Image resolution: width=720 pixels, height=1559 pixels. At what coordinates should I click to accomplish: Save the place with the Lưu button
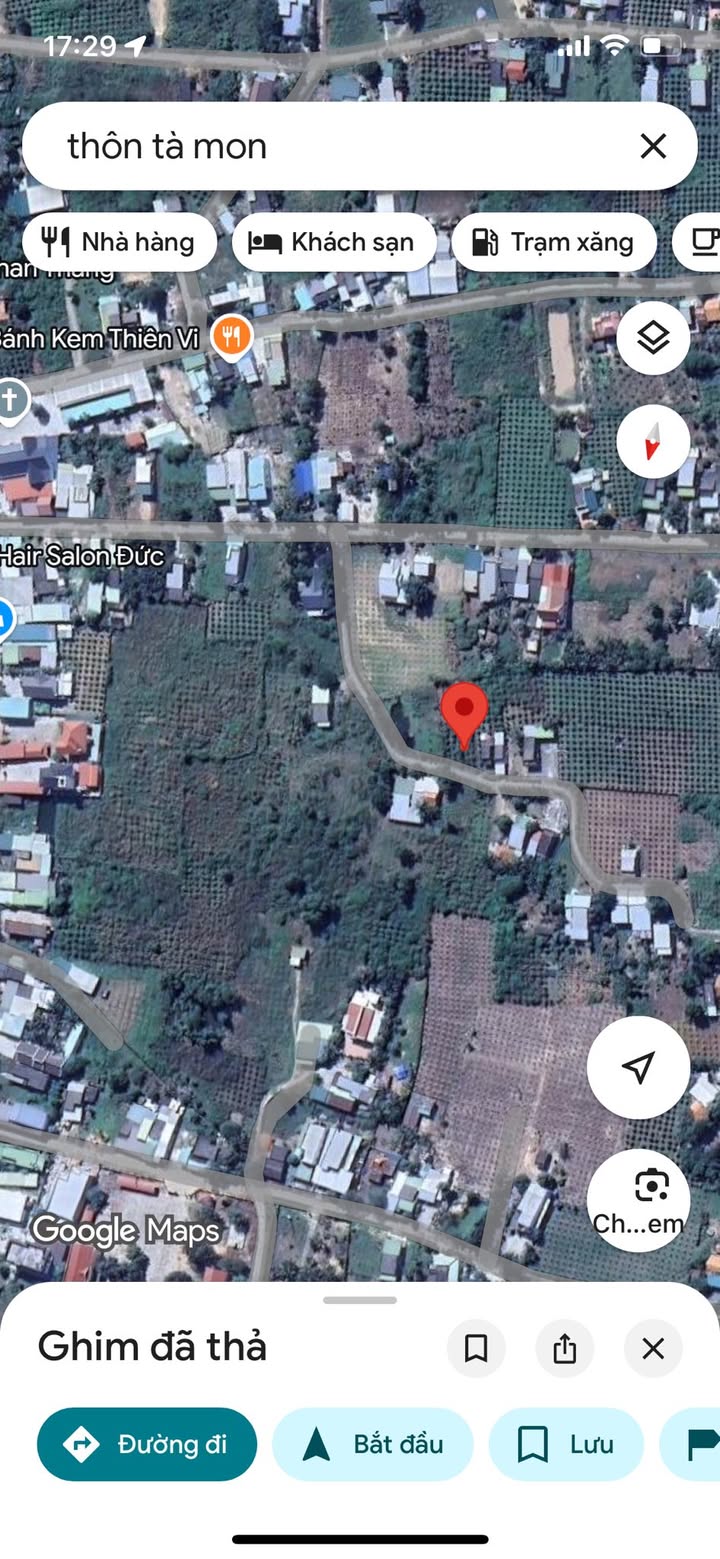(x=565, y=1444)
